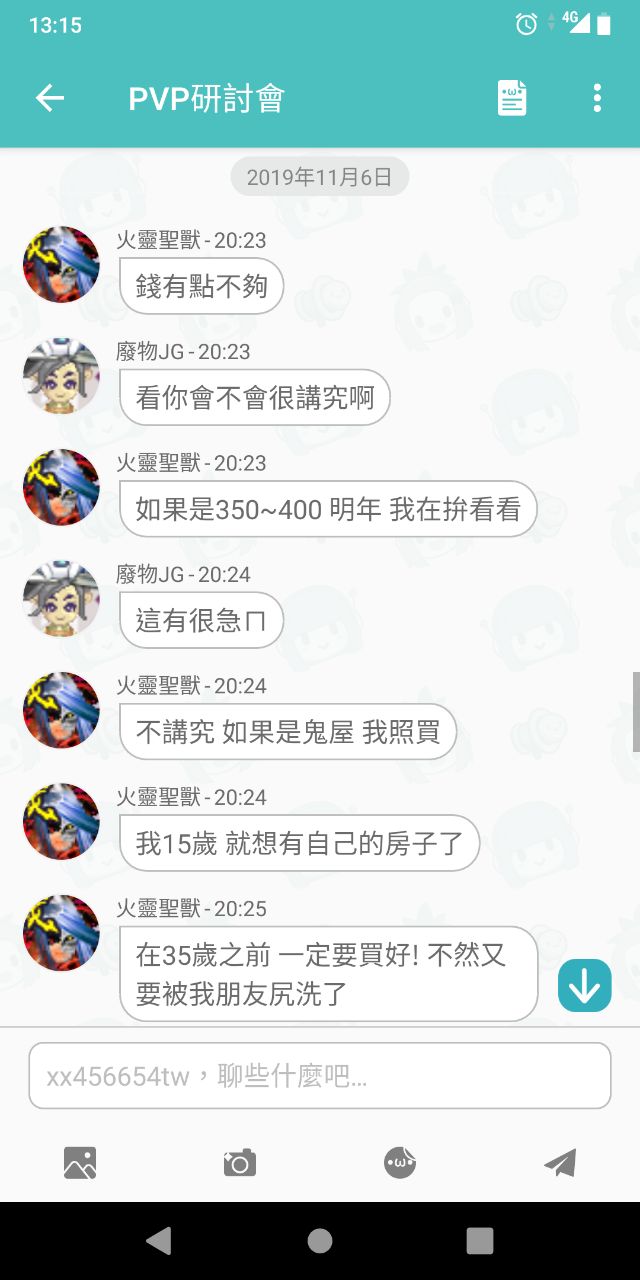The height and width of the screenshot is (1280, 640).
Task: Go back from PVP研討會 chat
Action: [49, 97]
